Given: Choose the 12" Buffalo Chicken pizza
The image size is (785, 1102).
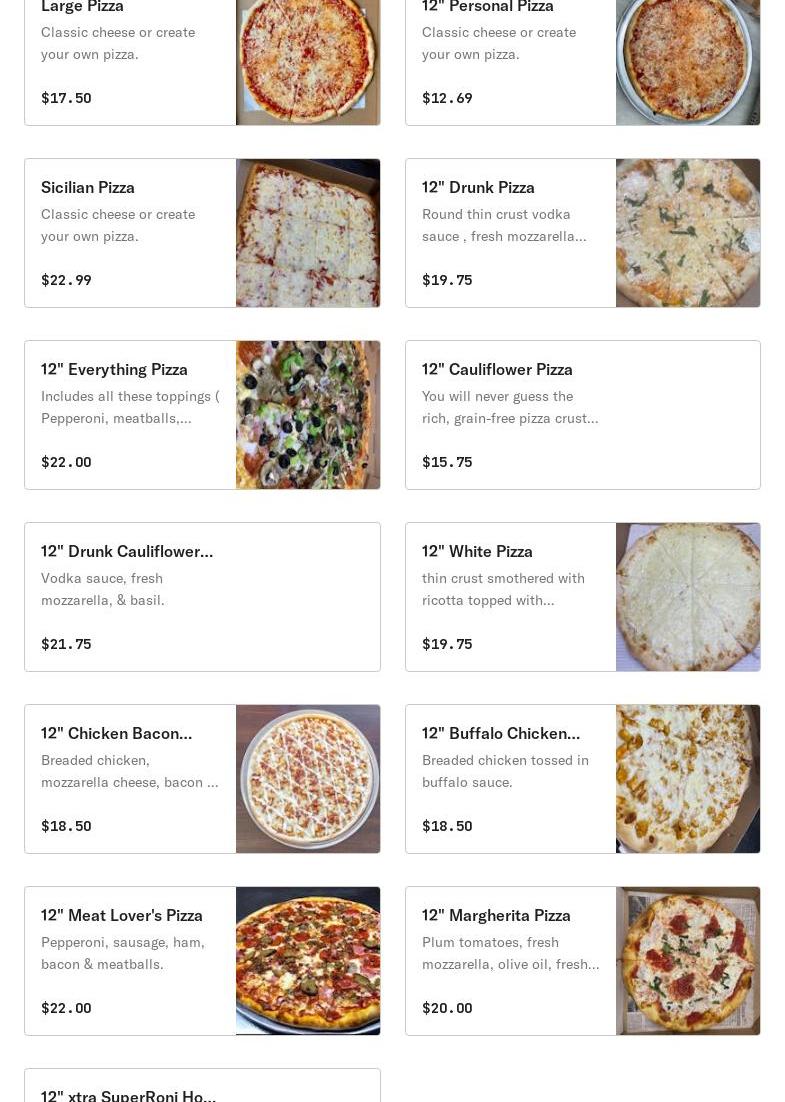Looking at the screenshot, I should point(582,779).
